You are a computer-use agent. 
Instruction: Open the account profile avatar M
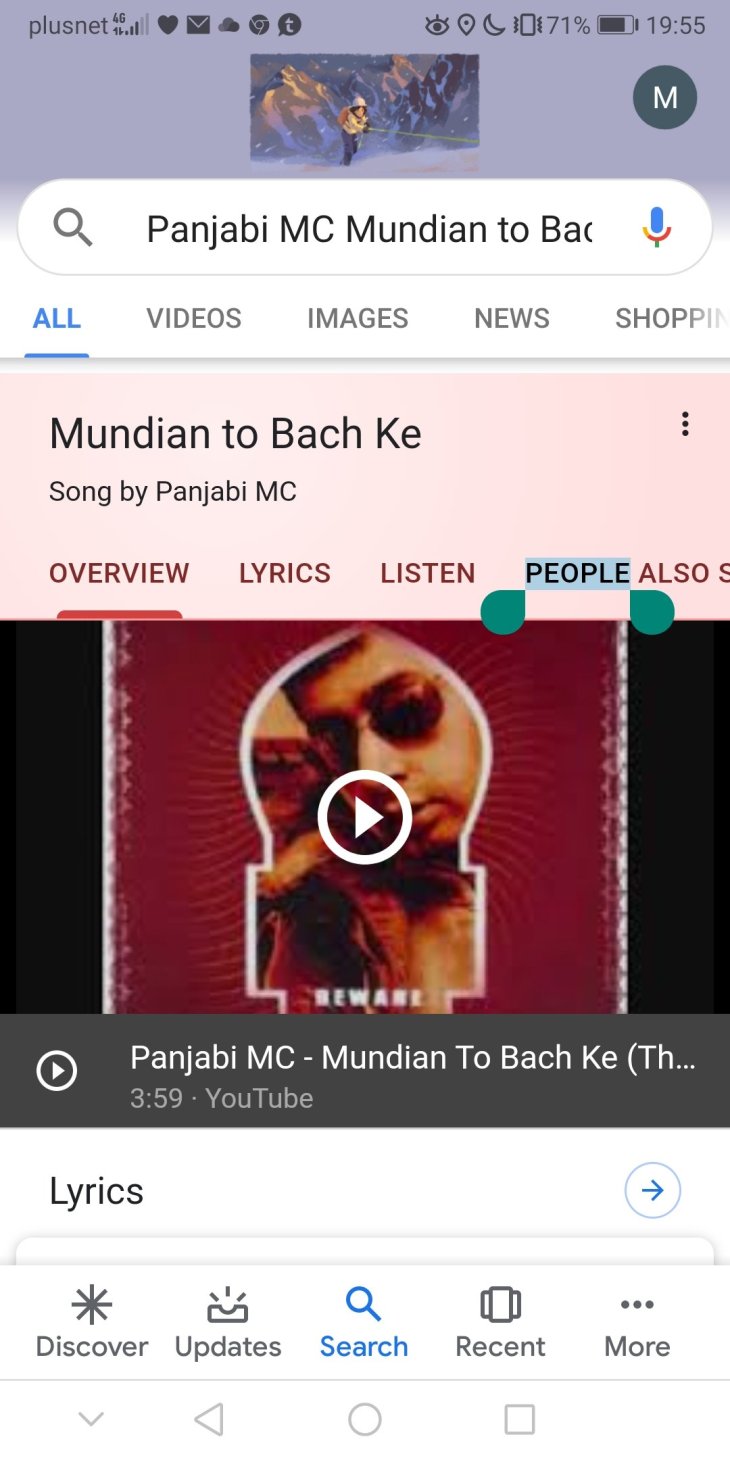664,97
